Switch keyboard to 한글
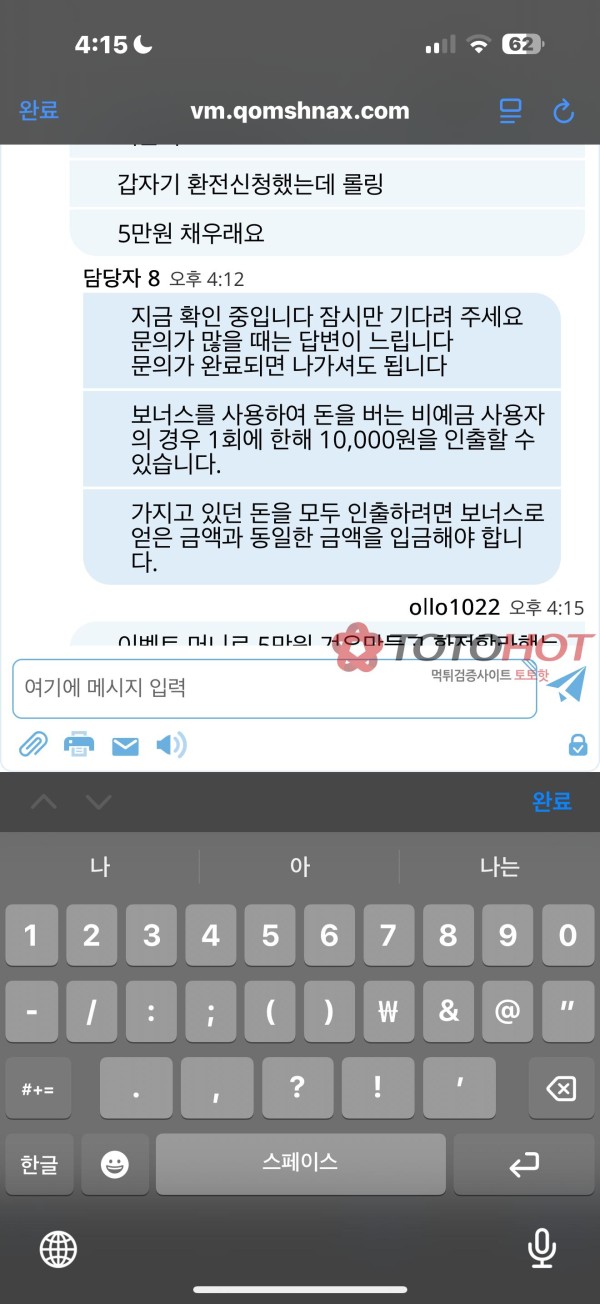This screenshot has width=600, height=1304. point(40,1164)
